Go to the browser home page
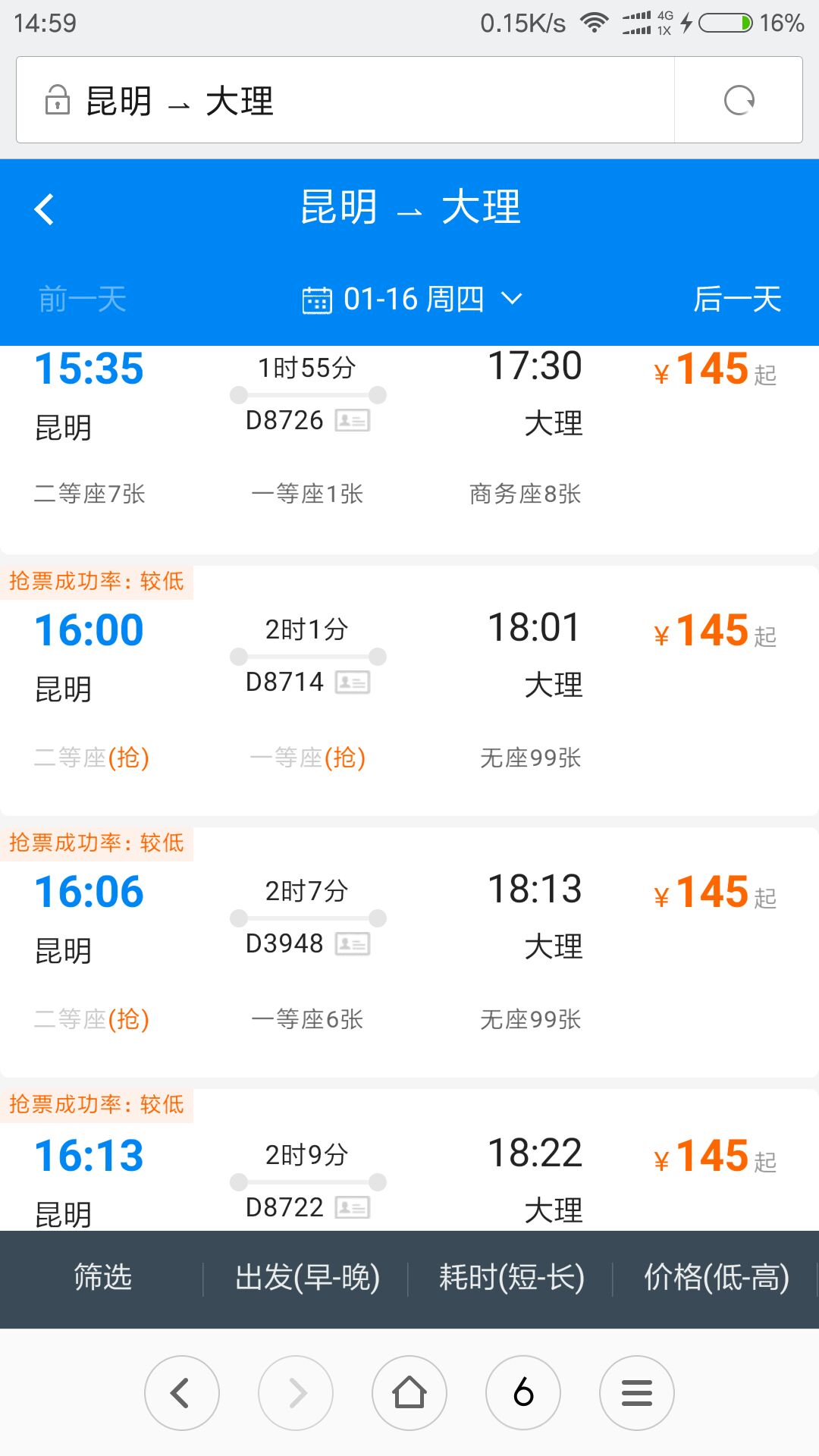819x1456 pixels. tap(409, 1393)
